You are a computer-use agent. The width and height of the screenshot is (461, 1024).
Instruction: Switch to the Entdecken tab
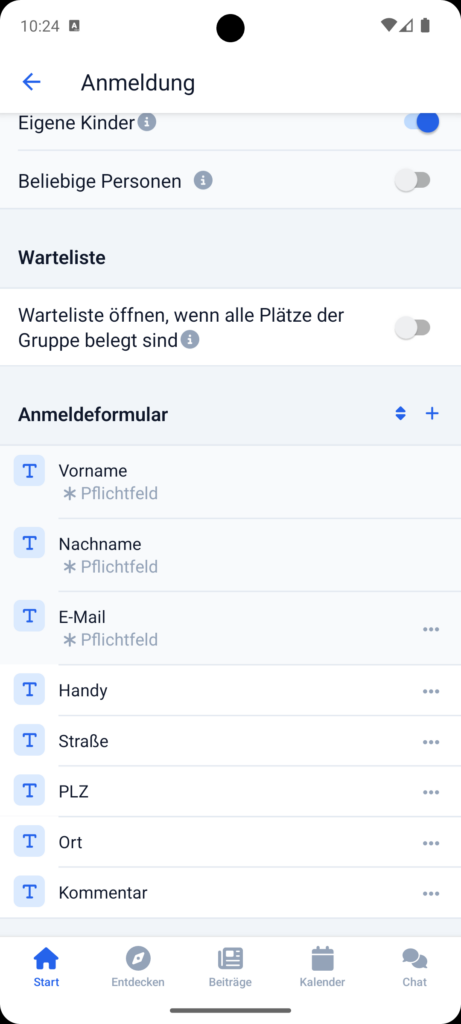tap(138, 967)
